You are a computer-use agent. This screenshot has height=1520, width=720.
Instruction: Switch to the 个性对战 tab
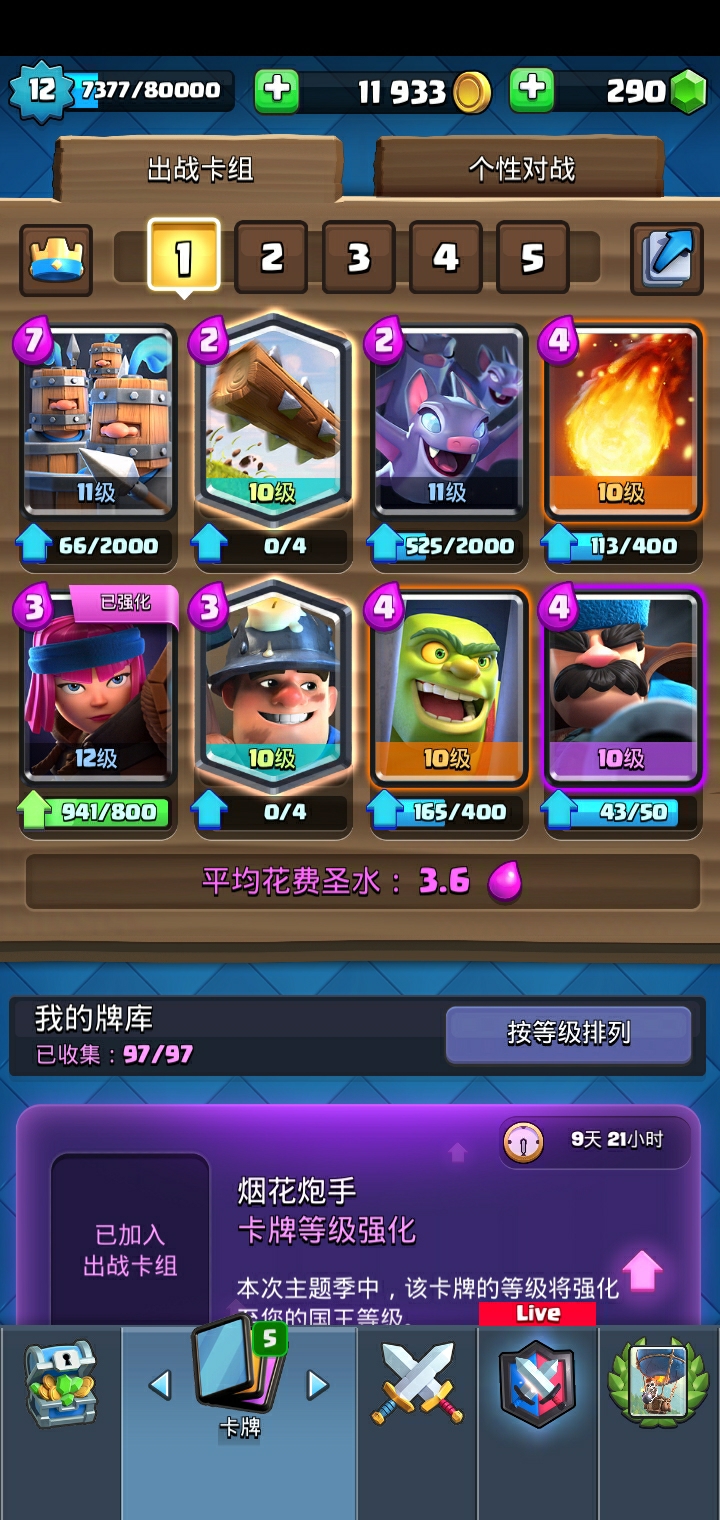[521, 169]
